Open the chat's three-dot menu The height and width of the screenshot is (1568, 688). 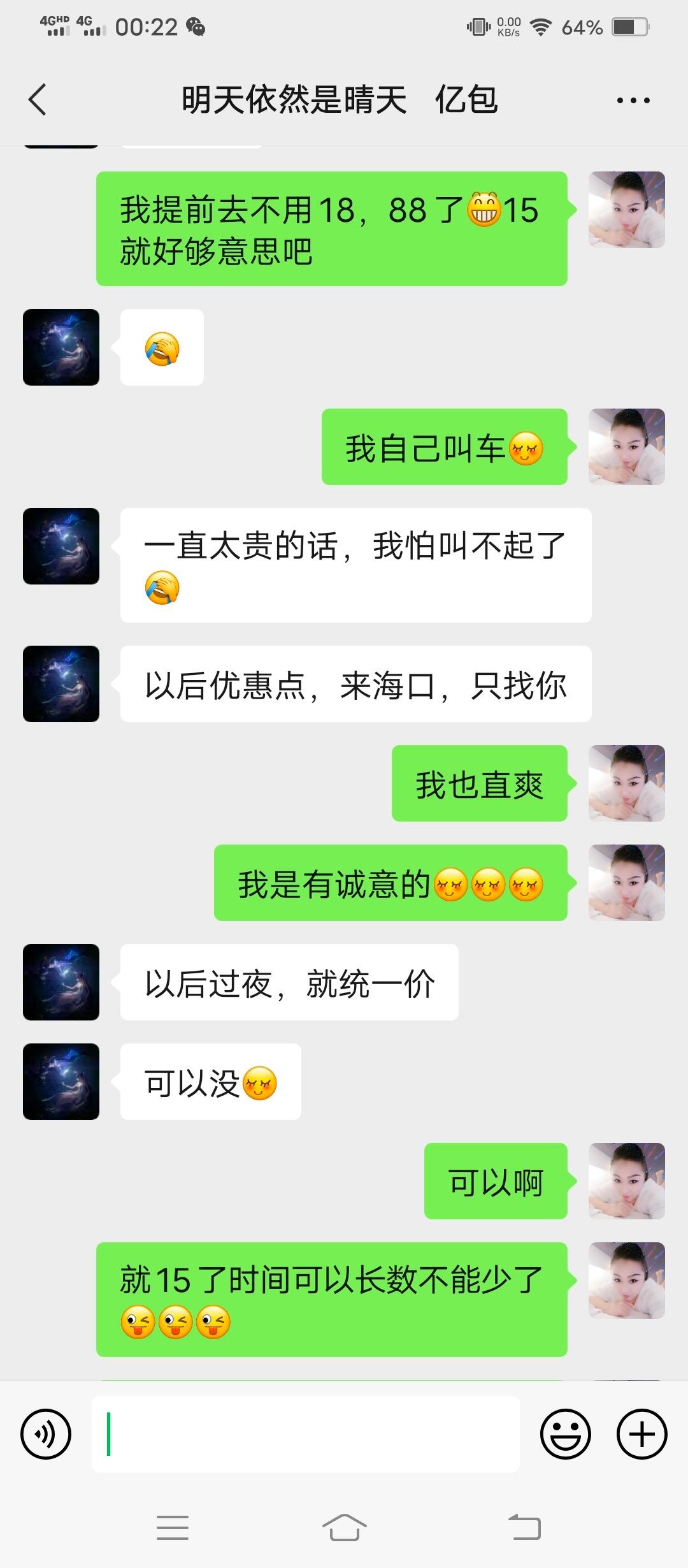click(633, 101)
